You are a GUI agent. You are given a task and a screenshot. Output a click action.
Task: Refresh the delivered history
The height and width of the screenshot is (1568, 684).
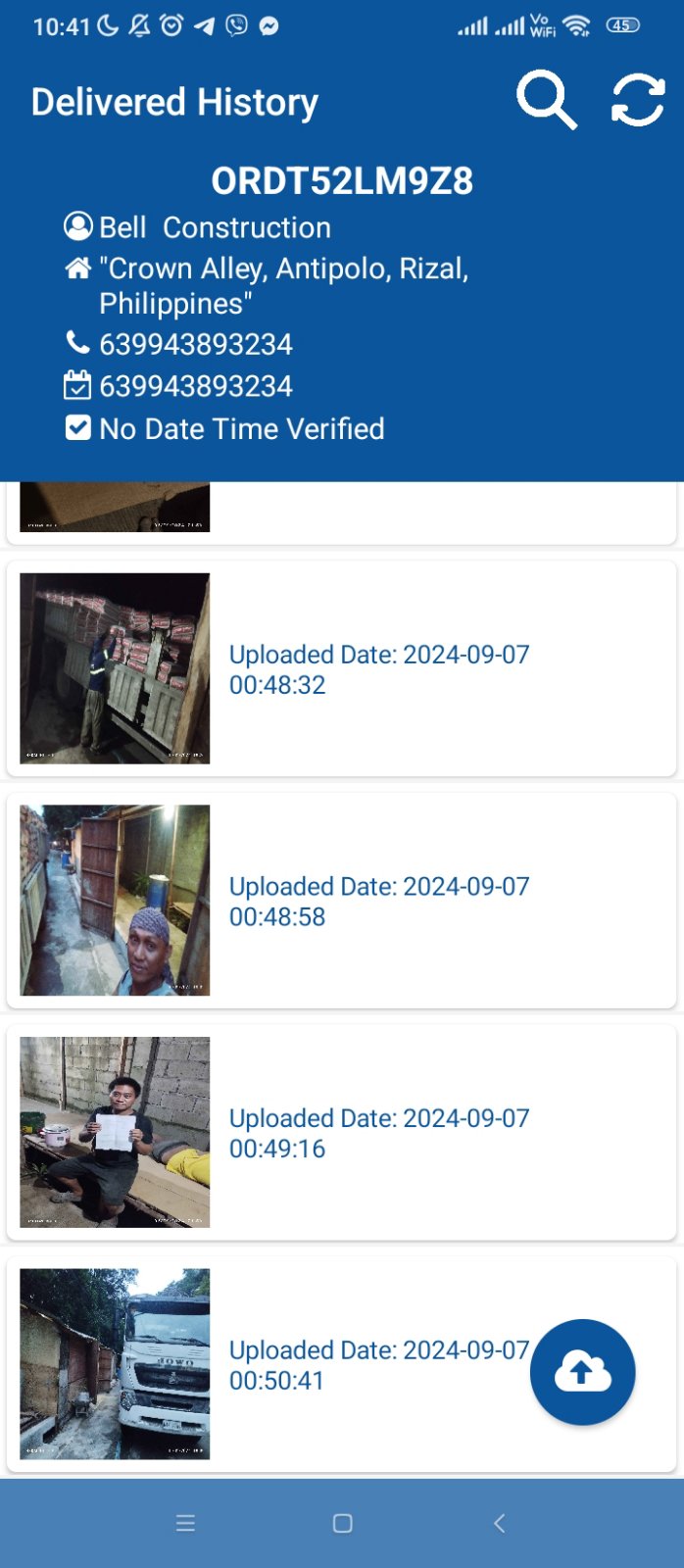coord(638,100)
